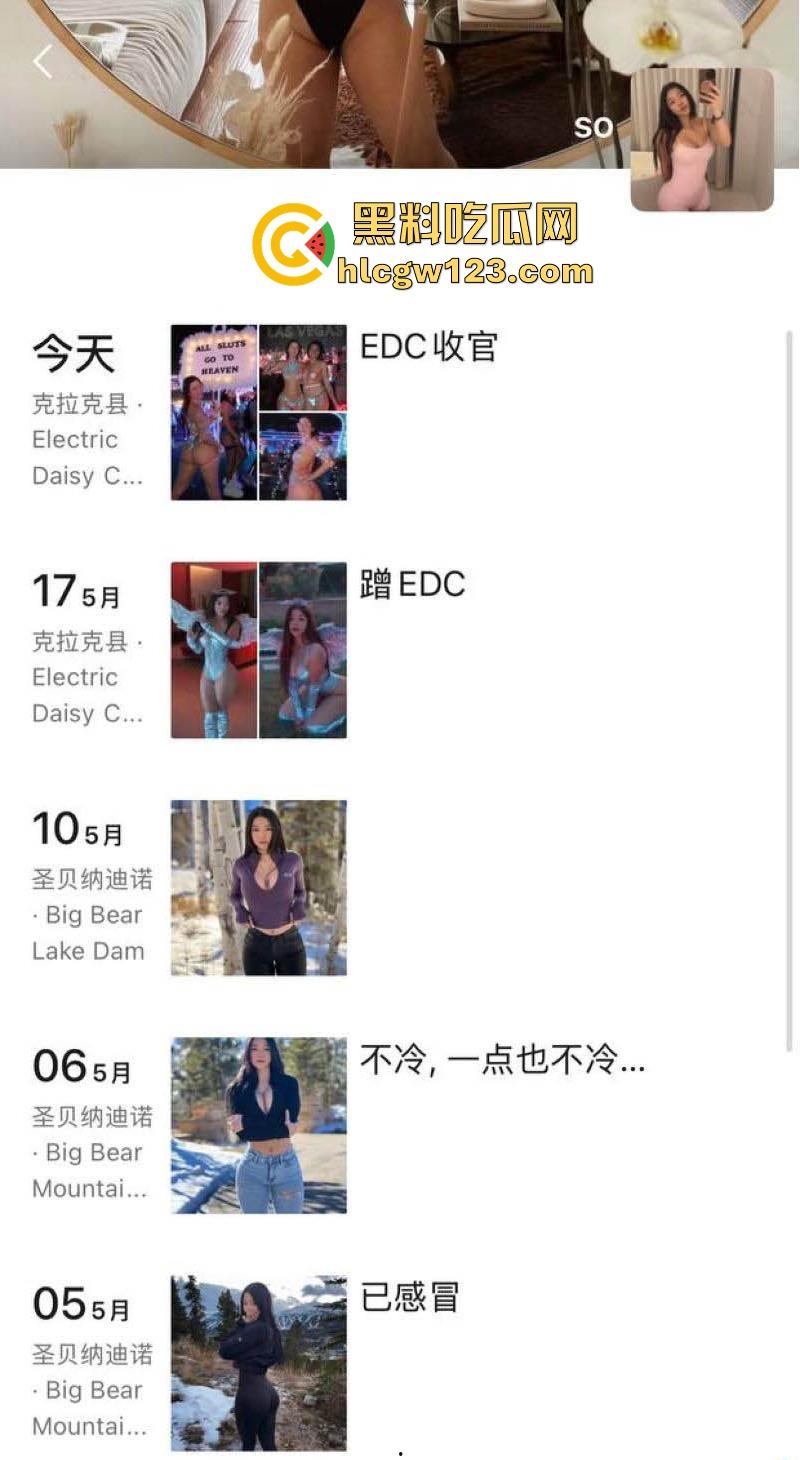The image size is (800, 1460).
Task: Click the '已感冒' mountain photo thumbnail
Action: click(257, 1362)
